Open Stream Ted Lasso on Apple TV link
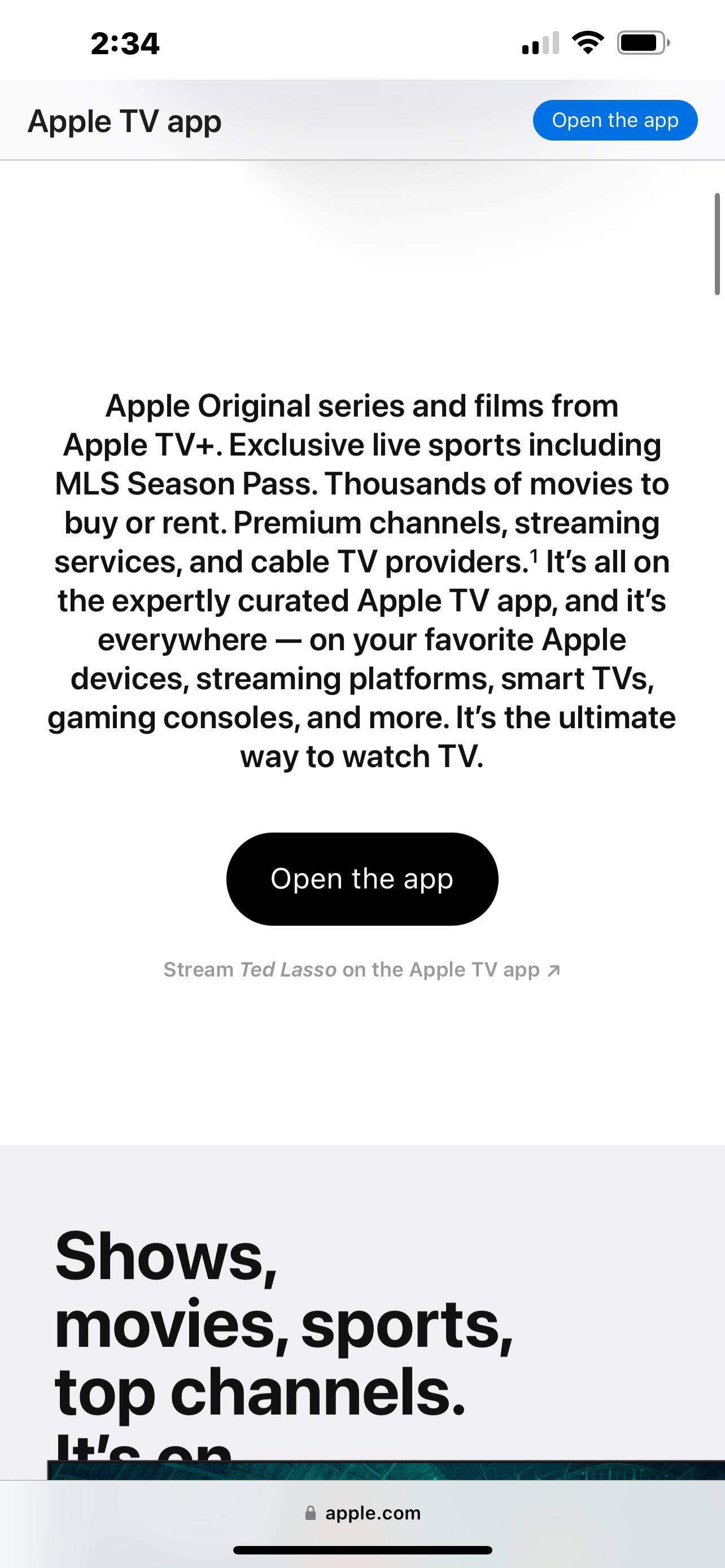 coord(361,969)
